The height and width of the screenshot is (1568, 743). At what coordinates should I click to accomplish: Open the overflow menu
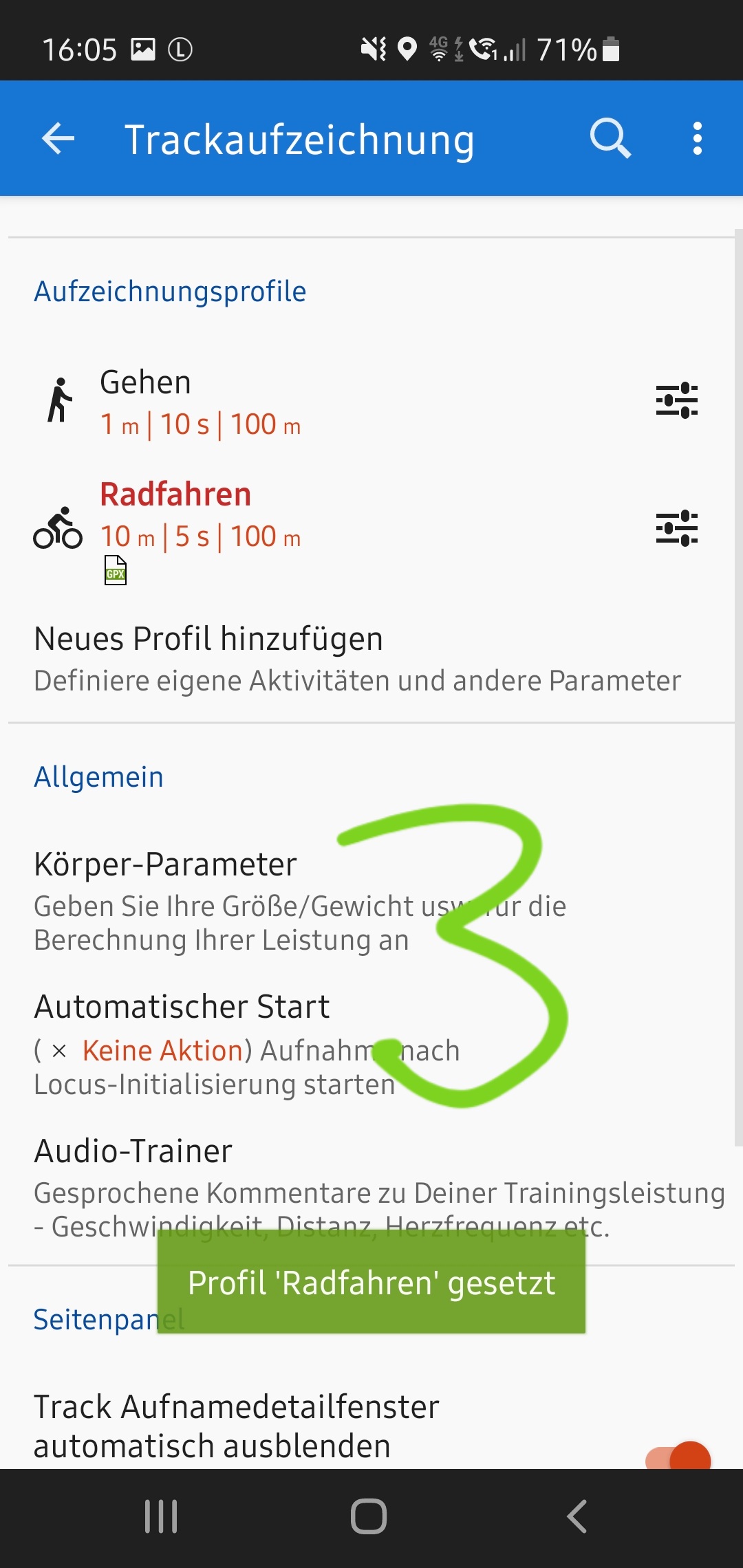point(697,139)
